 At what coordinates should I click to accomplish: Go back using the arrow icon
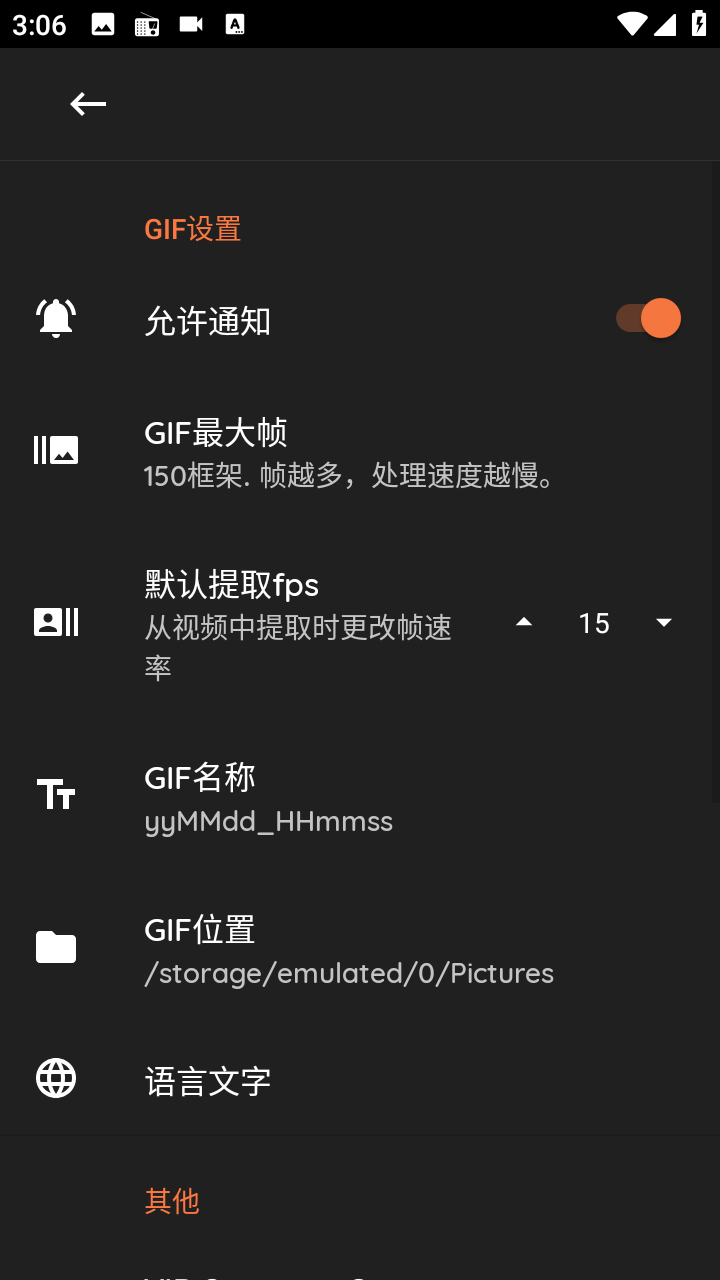point(88,104)
